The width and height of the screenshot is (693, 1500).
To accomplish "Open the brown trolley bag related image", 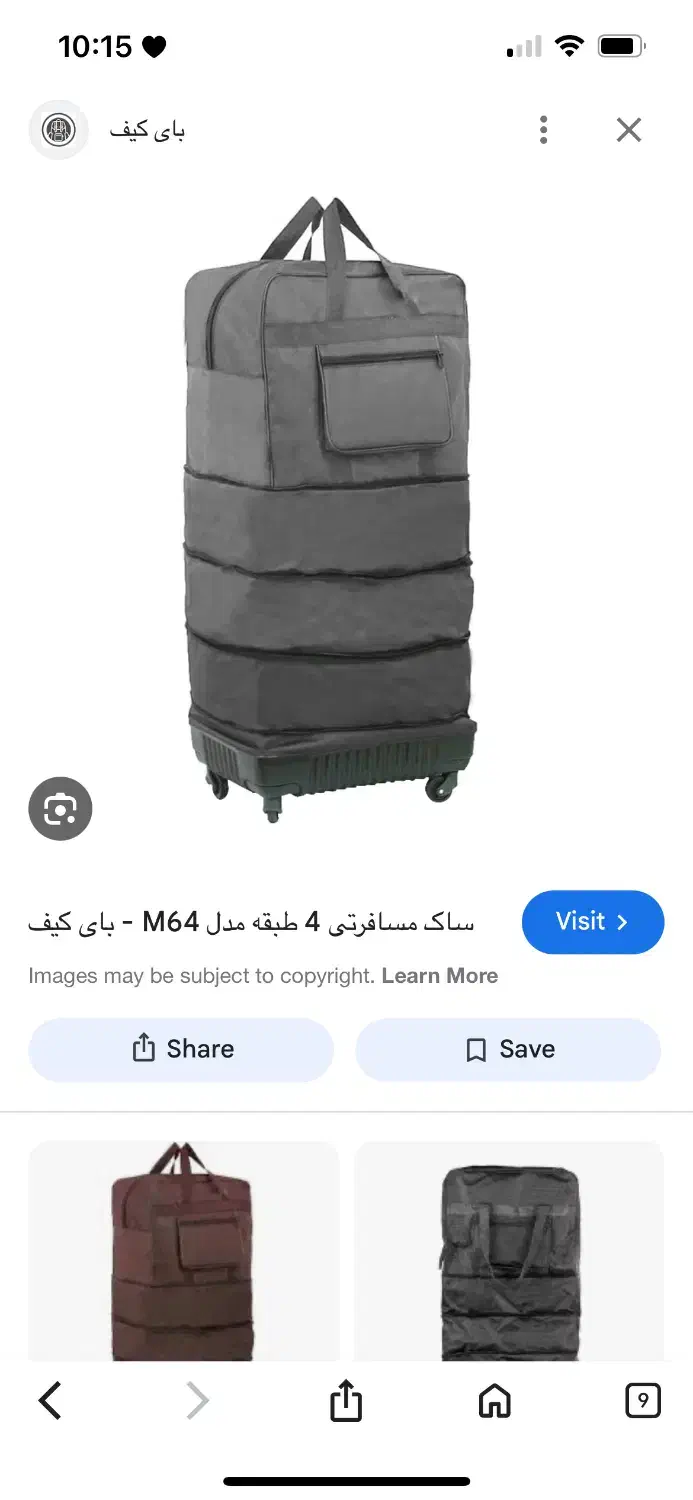I will [184, 1251].
